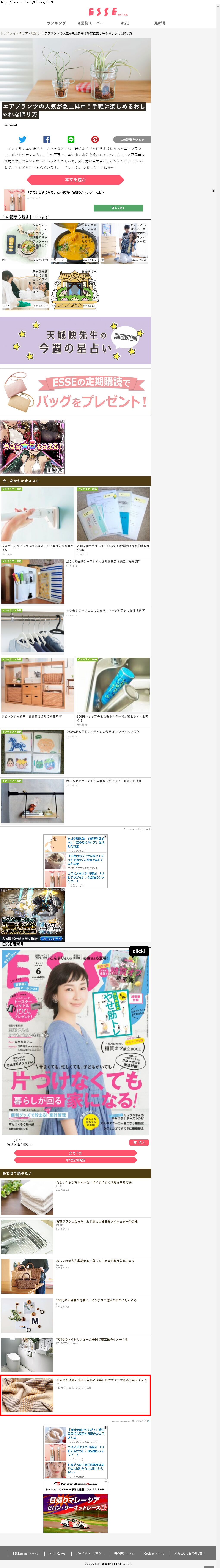Tap 本文を読む to read the full article
This screenshot has width=220, height=1568.
[75, 180]
